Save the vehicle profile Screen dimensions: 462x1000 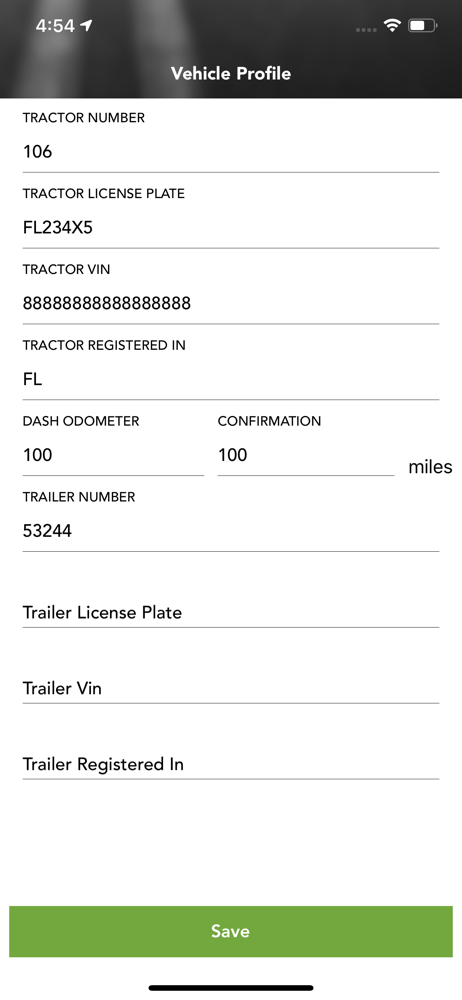(230, 931)
